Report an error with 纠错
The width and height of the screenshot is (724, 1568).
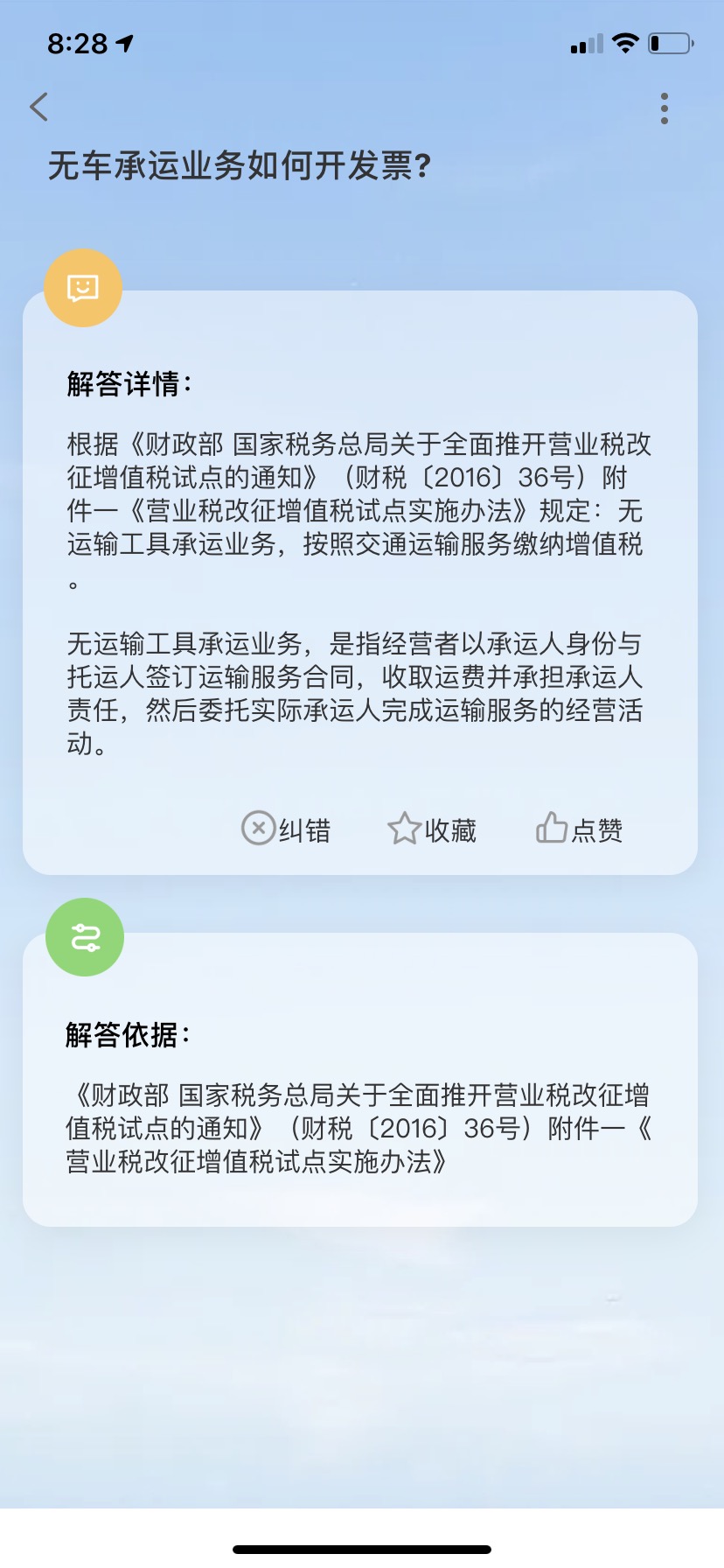point(286,829)
